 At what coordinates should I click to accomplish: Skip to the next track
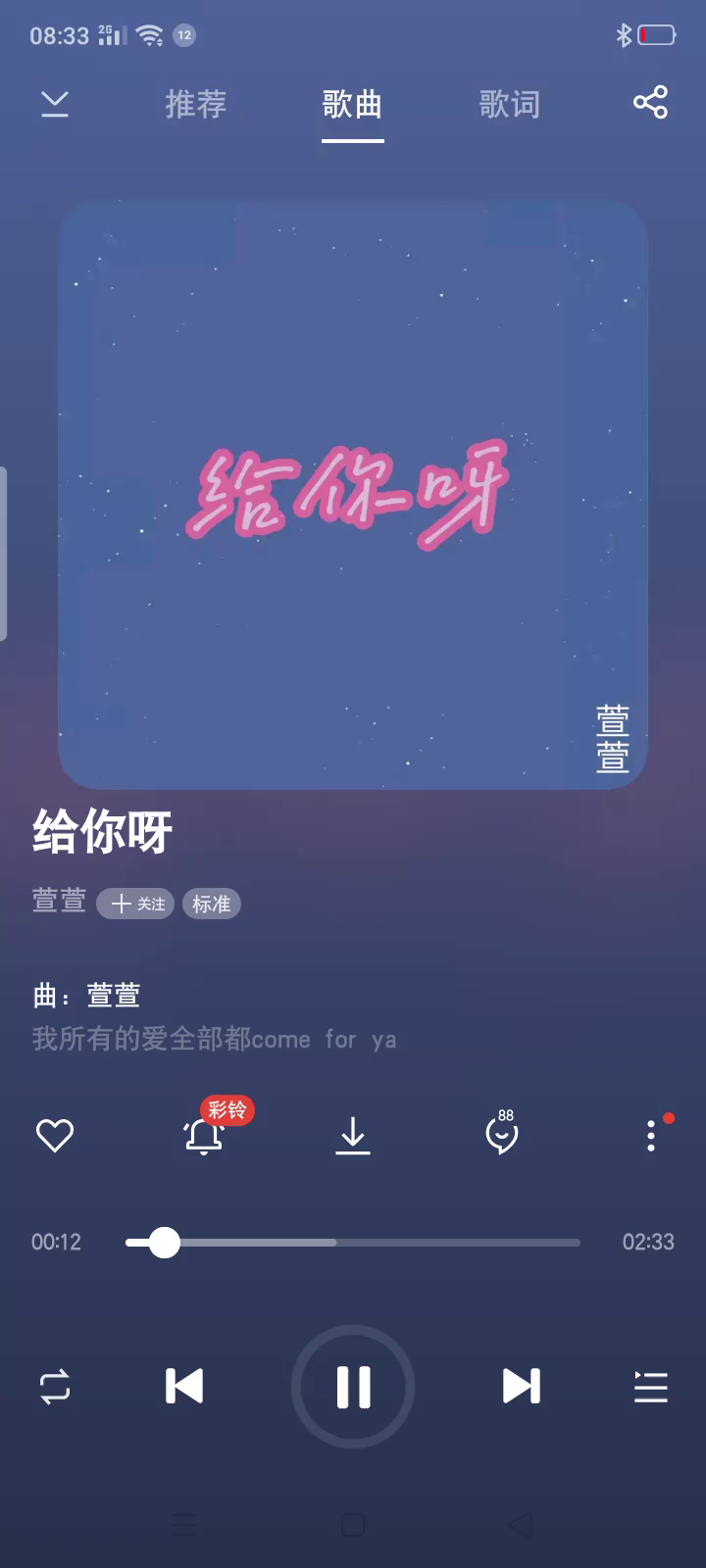click(522, 1386)
